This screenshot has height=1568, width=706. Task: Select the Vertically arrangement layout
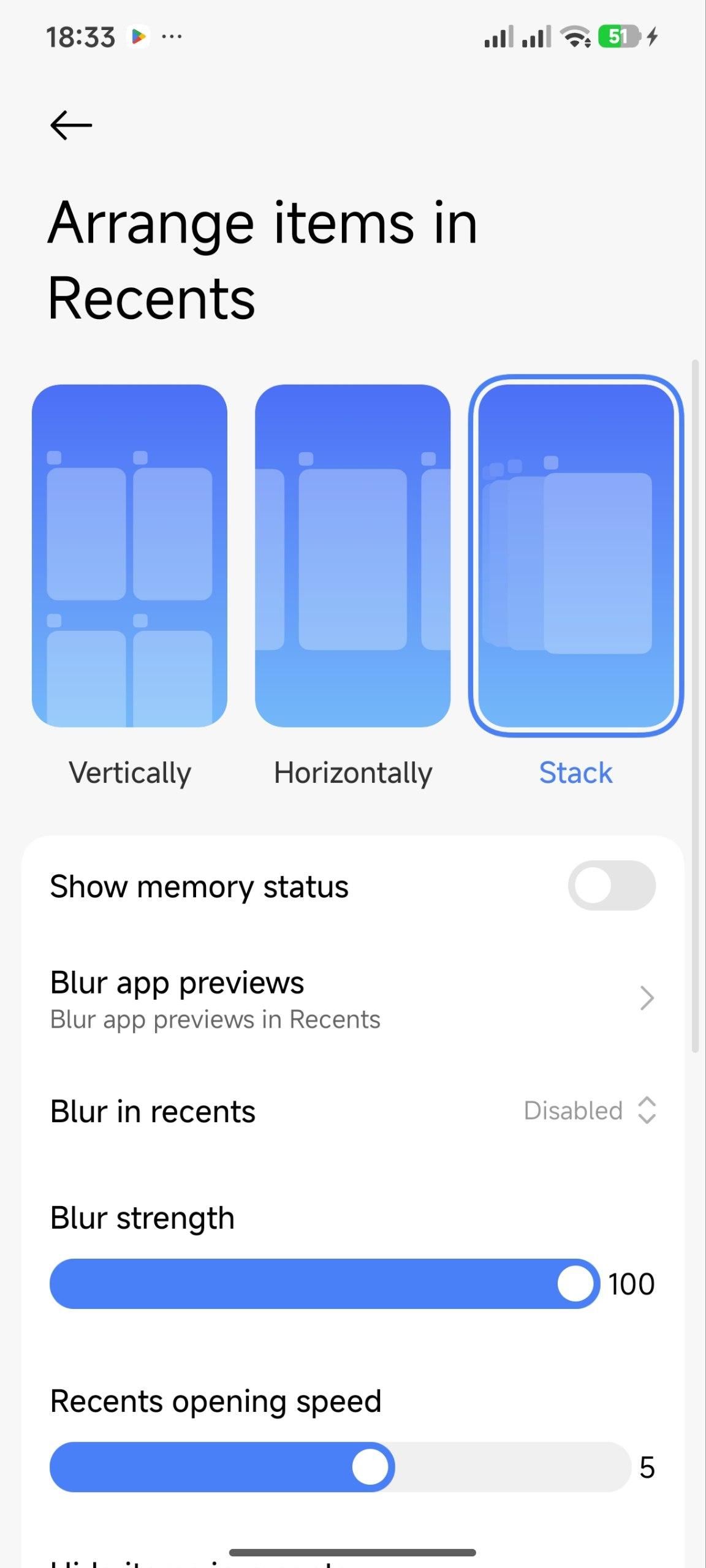[x=129, y=556]
